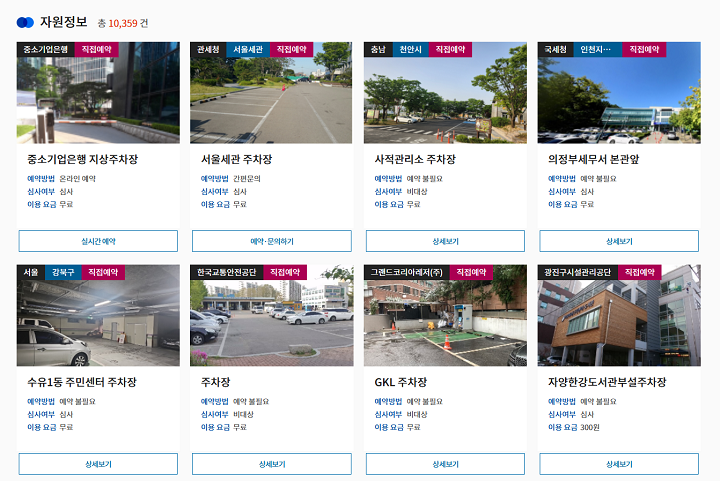The width and height of the screenshot is (720, 481).
Task: Open 상세보기 for 사적관리소 주차장
Action: coord(445,241)
